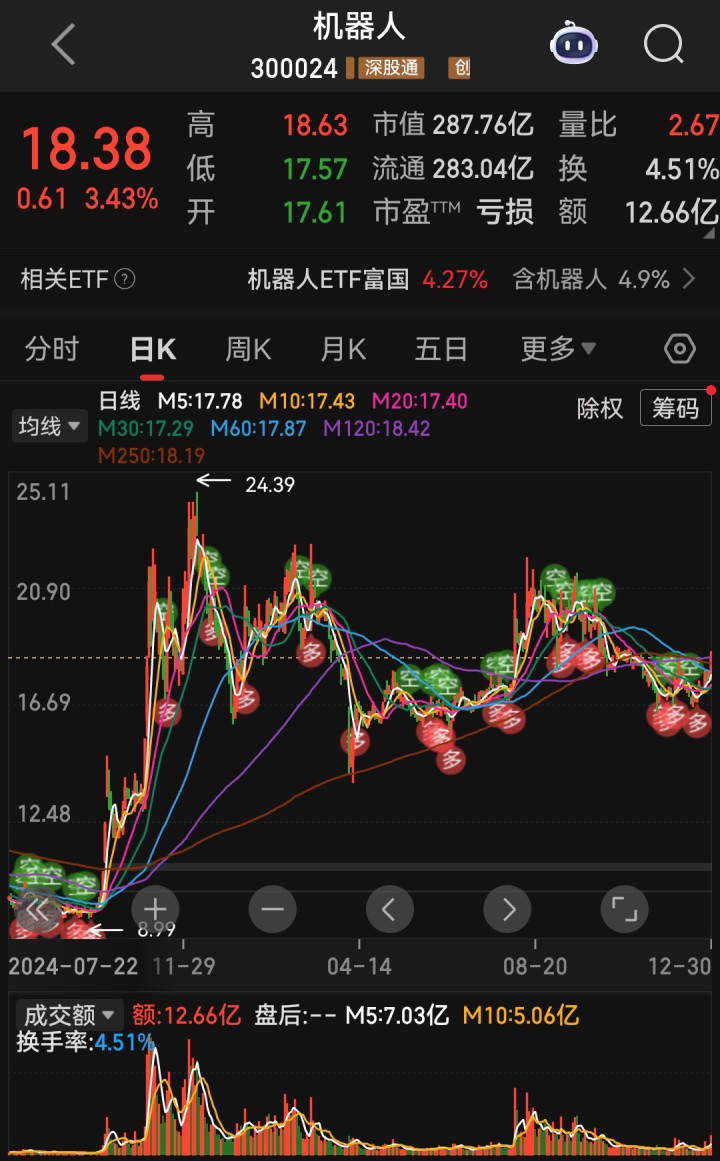Open the 成交额 indicator dropdown
The image size is (720, 1161).
69,1015
